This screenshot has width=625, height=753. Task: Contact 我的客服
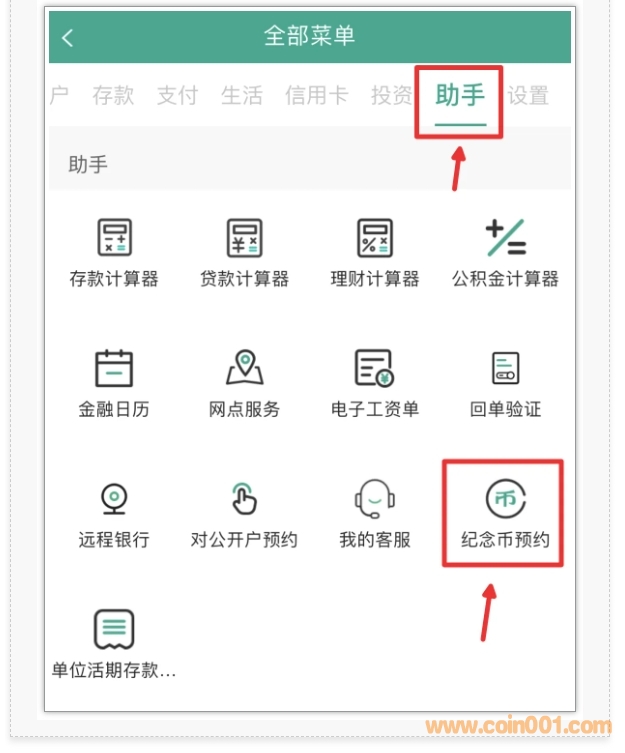pyautogui.click(x=375, y=513)
